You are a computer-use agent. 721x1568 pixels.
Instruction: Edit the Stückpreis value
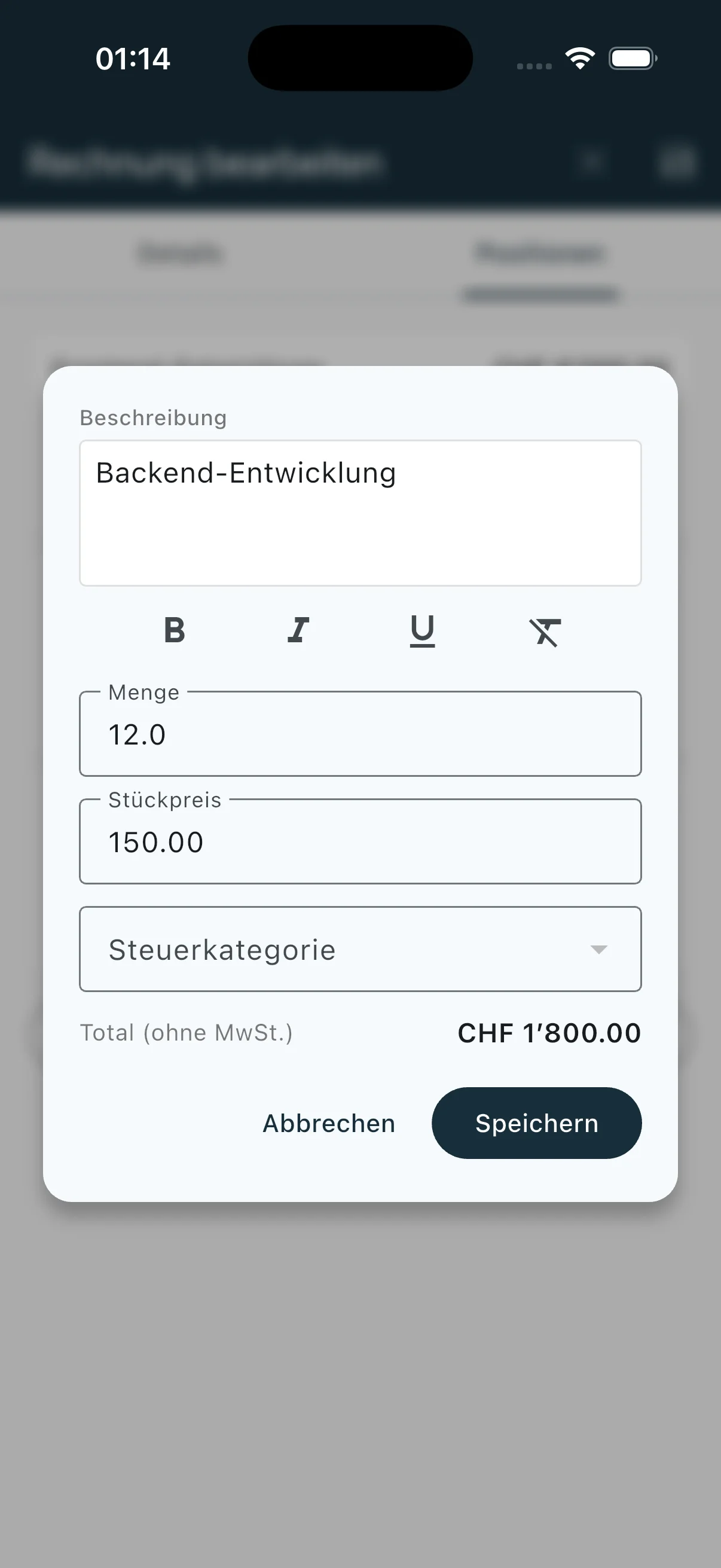click(360, 842)
